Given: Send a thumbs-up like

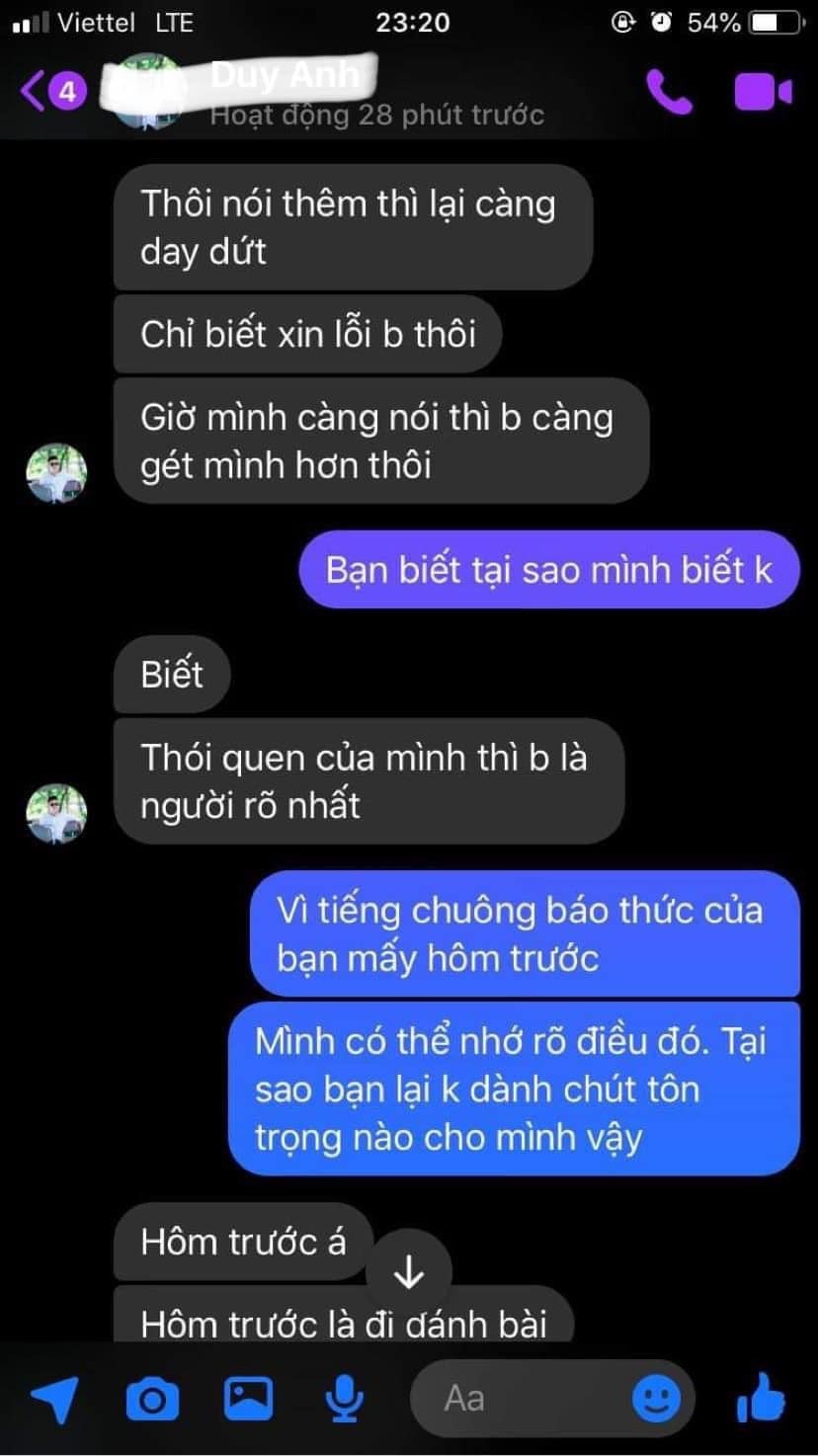Looking at the screenshot, I should coord(760,1398).
